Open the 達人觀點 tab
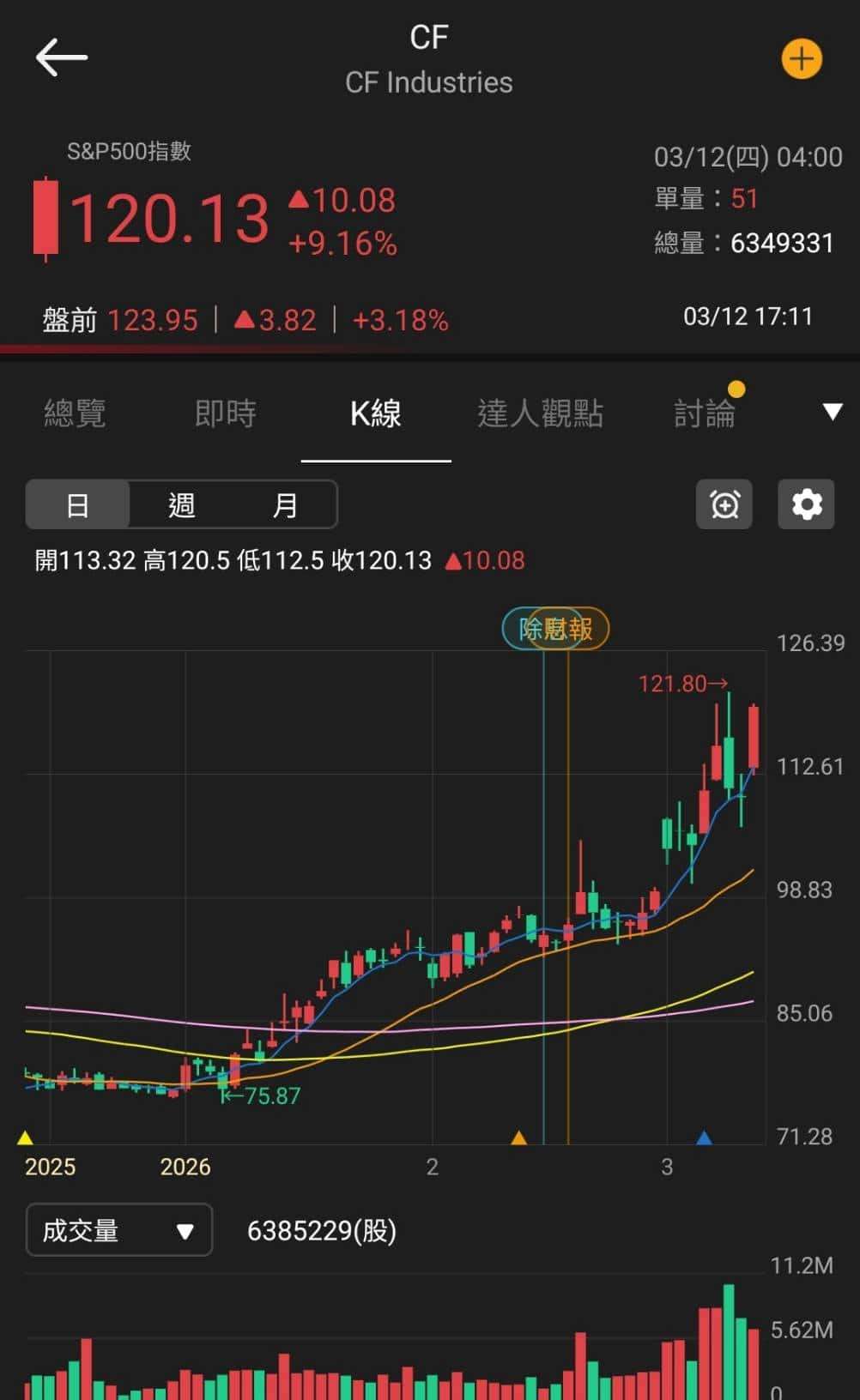Screen dimensions: 860x1400 (x=540, y=413)
